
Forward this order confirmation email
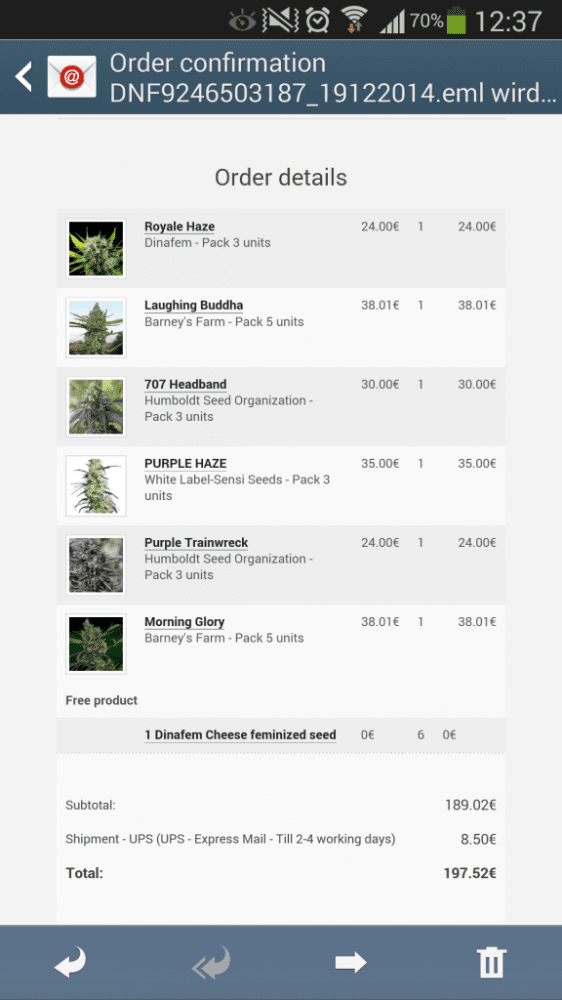click(x=351, y=962)
